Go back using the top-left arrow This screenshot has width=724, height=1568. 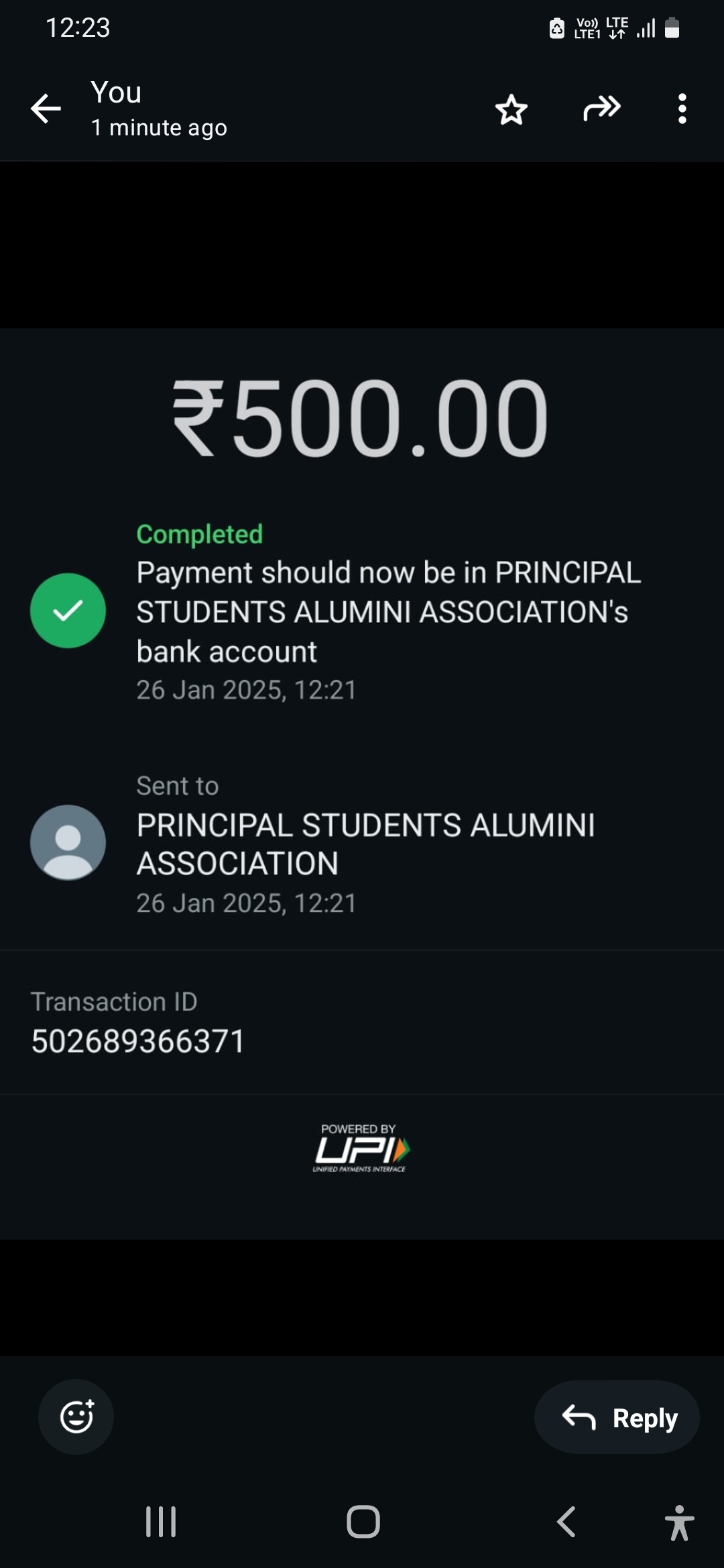tap(46, 109)
